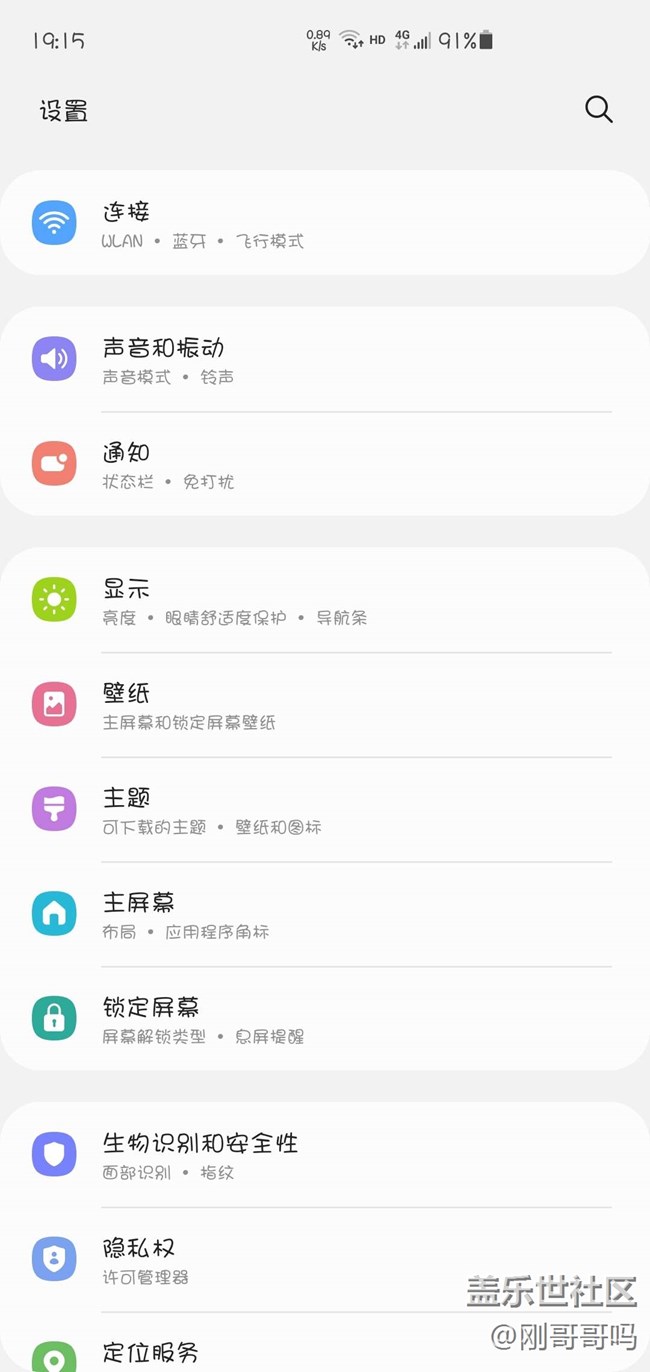Select the 壁纸 row
This screenshot has height=1372, width=650.
click(324, 705)
